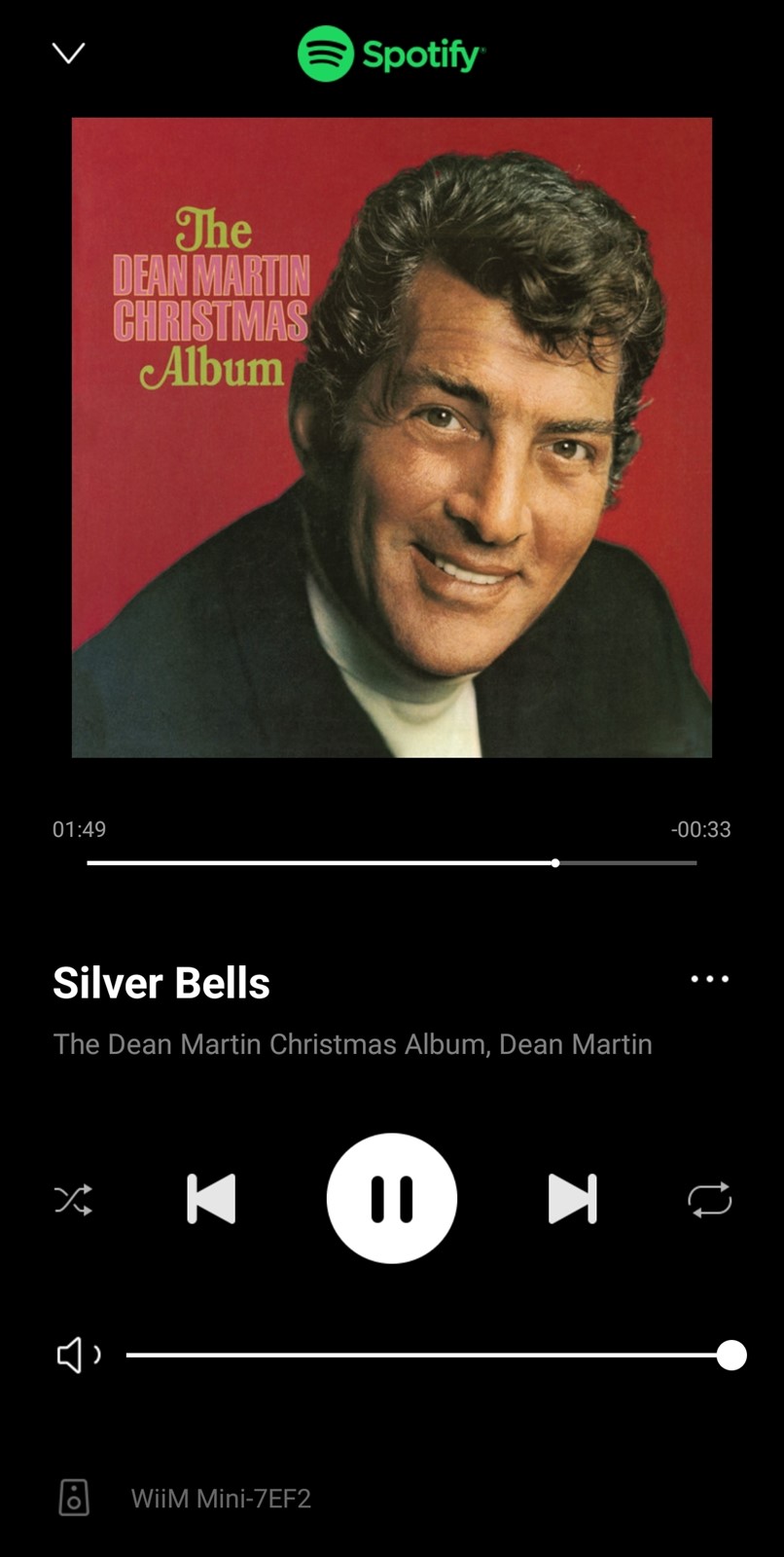Tap the song progress bar to seek
Viewport: 784px width, 1557px height.
pos(392,863)
